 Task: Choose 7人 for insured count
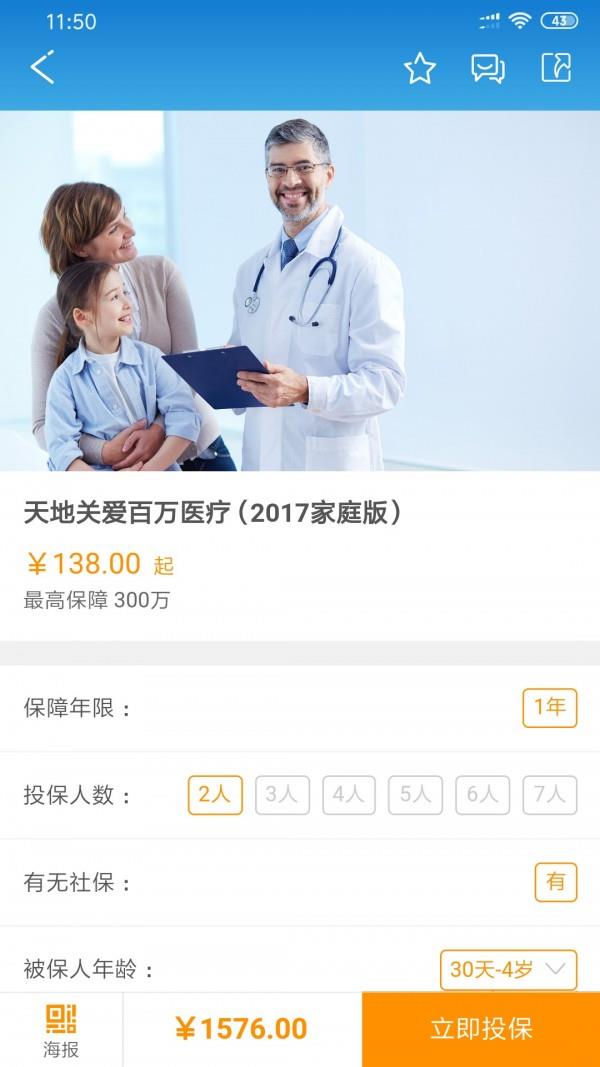click(550, 795)
